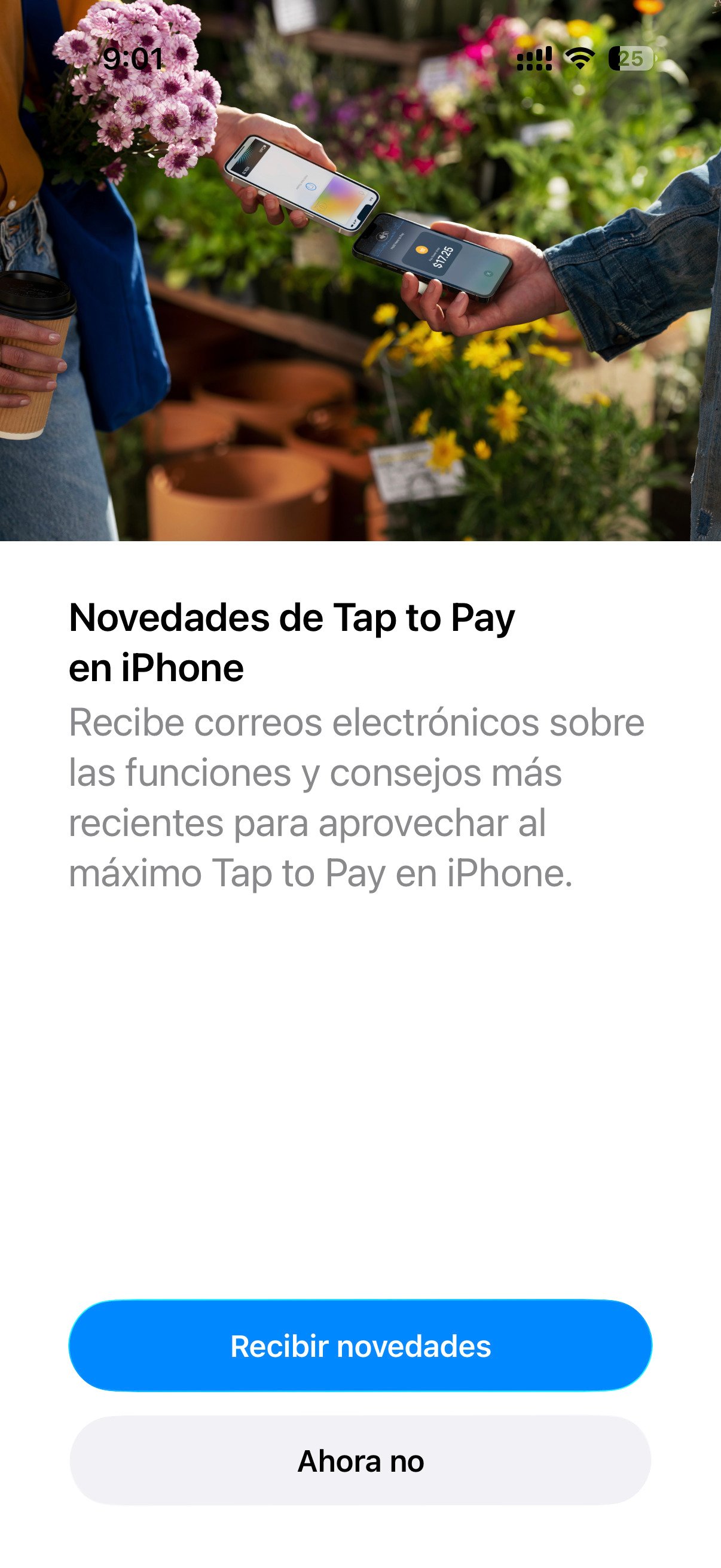Image resolution: width=721 pixels, height=1568 pixels.
Task: Tap the Recibir novedades button
Action: point(360,1346)
